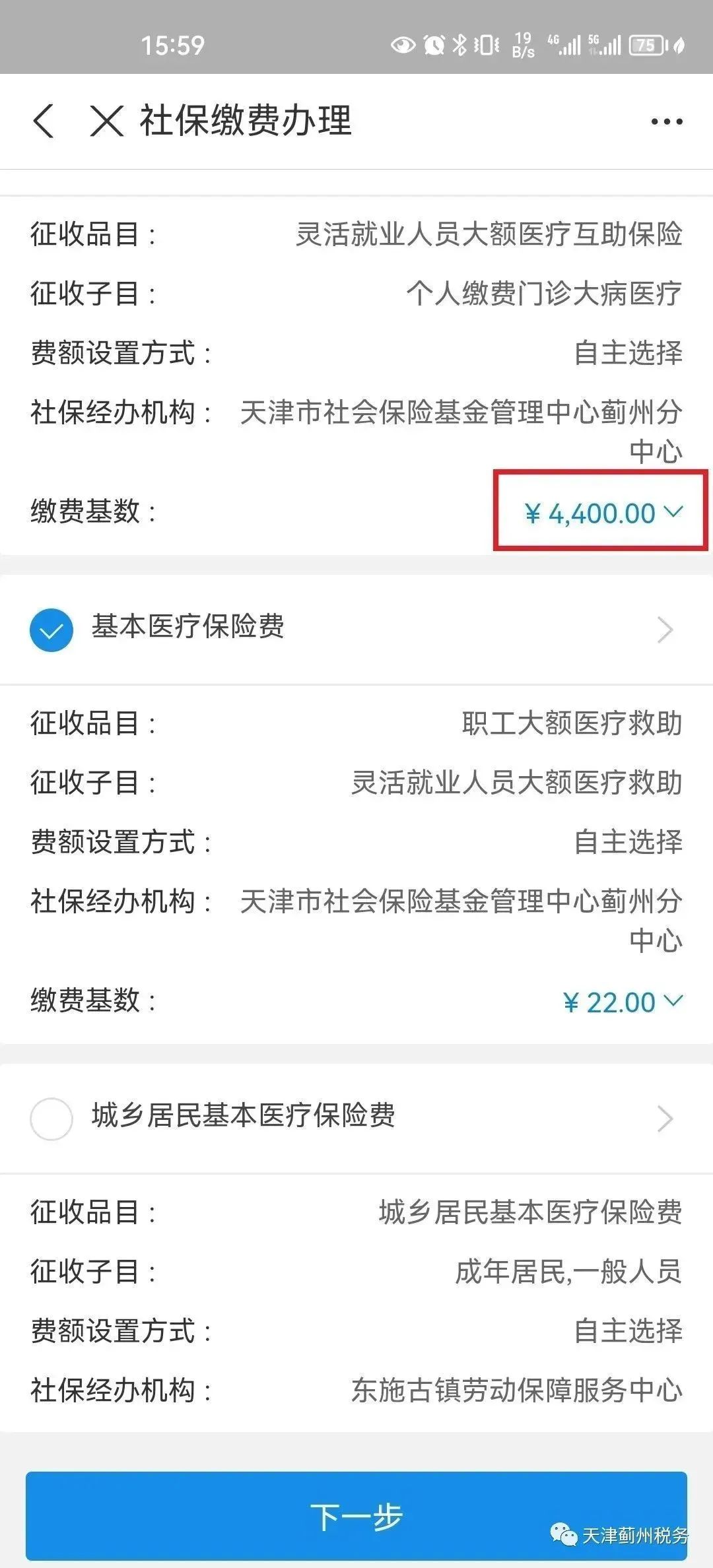Tap the 下一步 button

pos(356,1515)
